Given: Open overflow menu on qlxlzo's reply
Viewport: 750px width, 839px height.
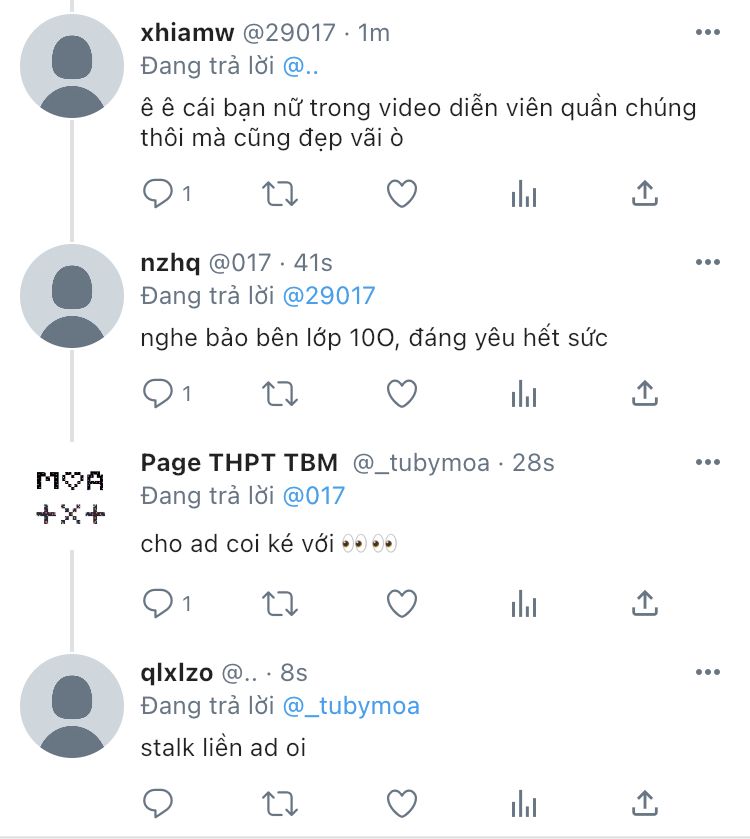Looking at the screenshot, I should coord(707,672).
